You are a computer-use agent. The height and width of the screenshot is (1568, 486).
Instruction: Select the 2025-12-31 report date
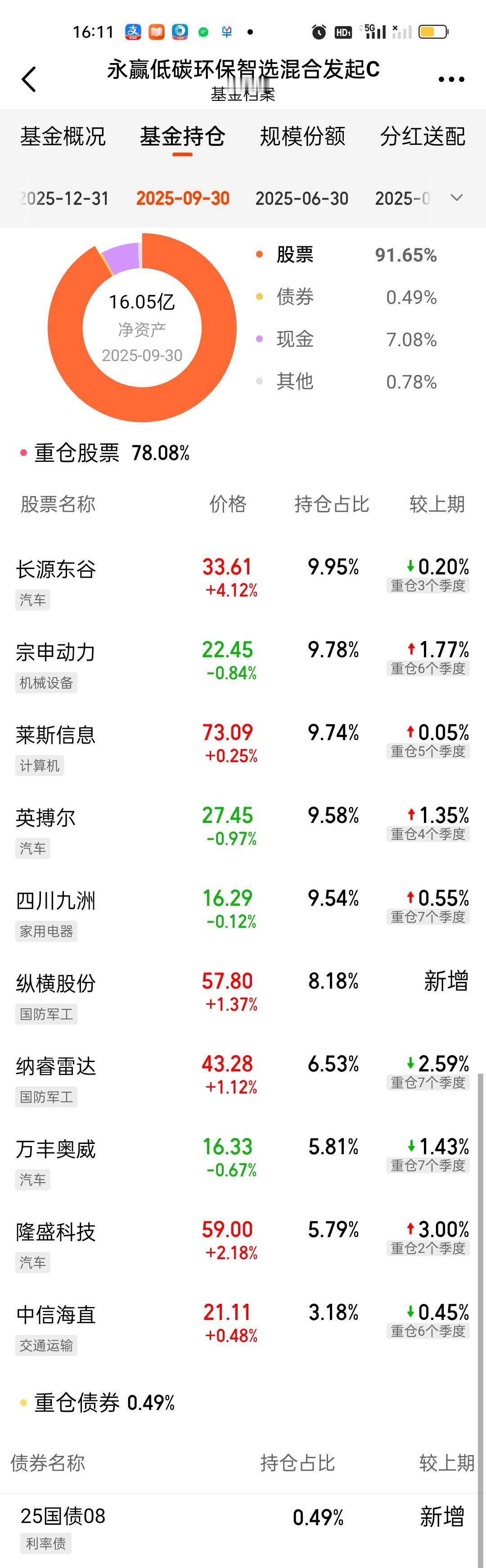64,199
